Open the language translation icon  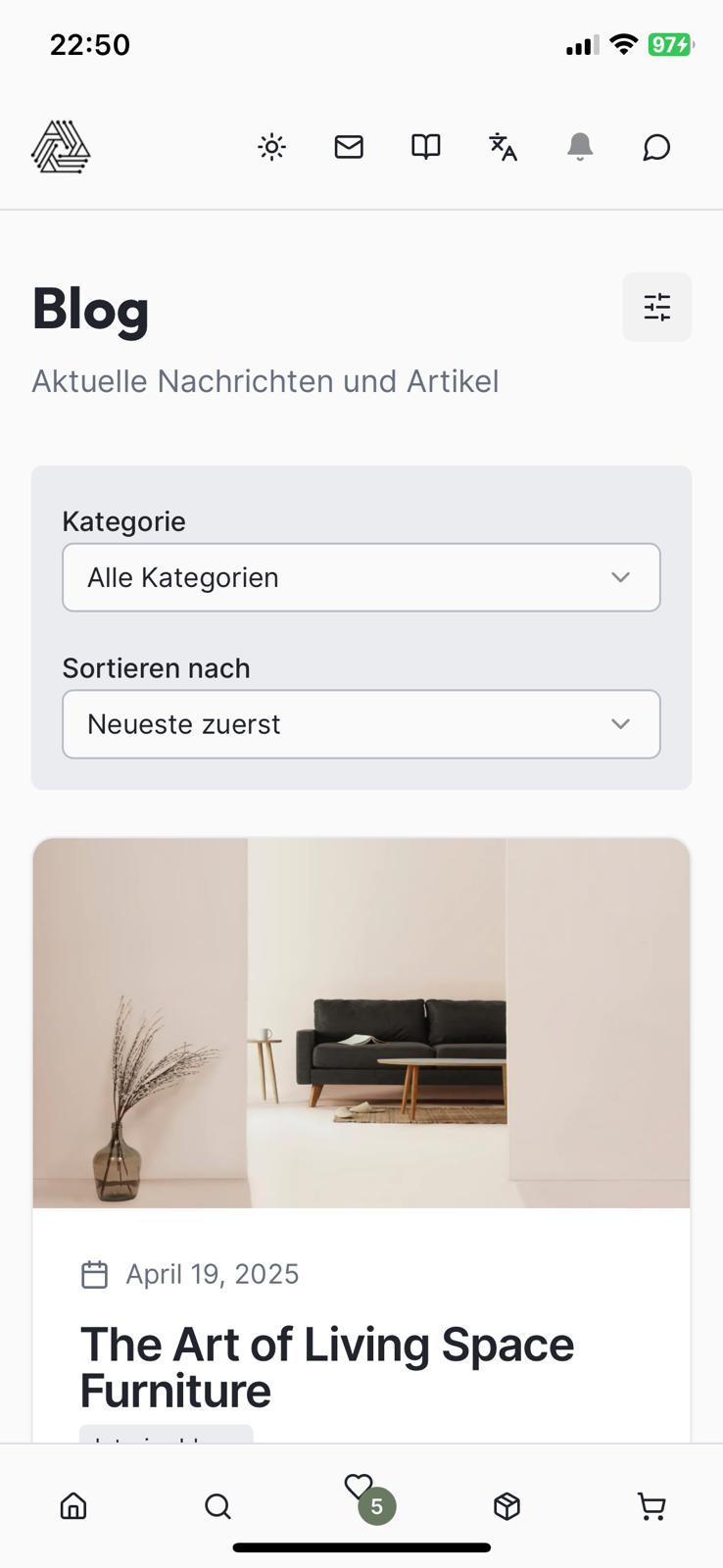502,147
